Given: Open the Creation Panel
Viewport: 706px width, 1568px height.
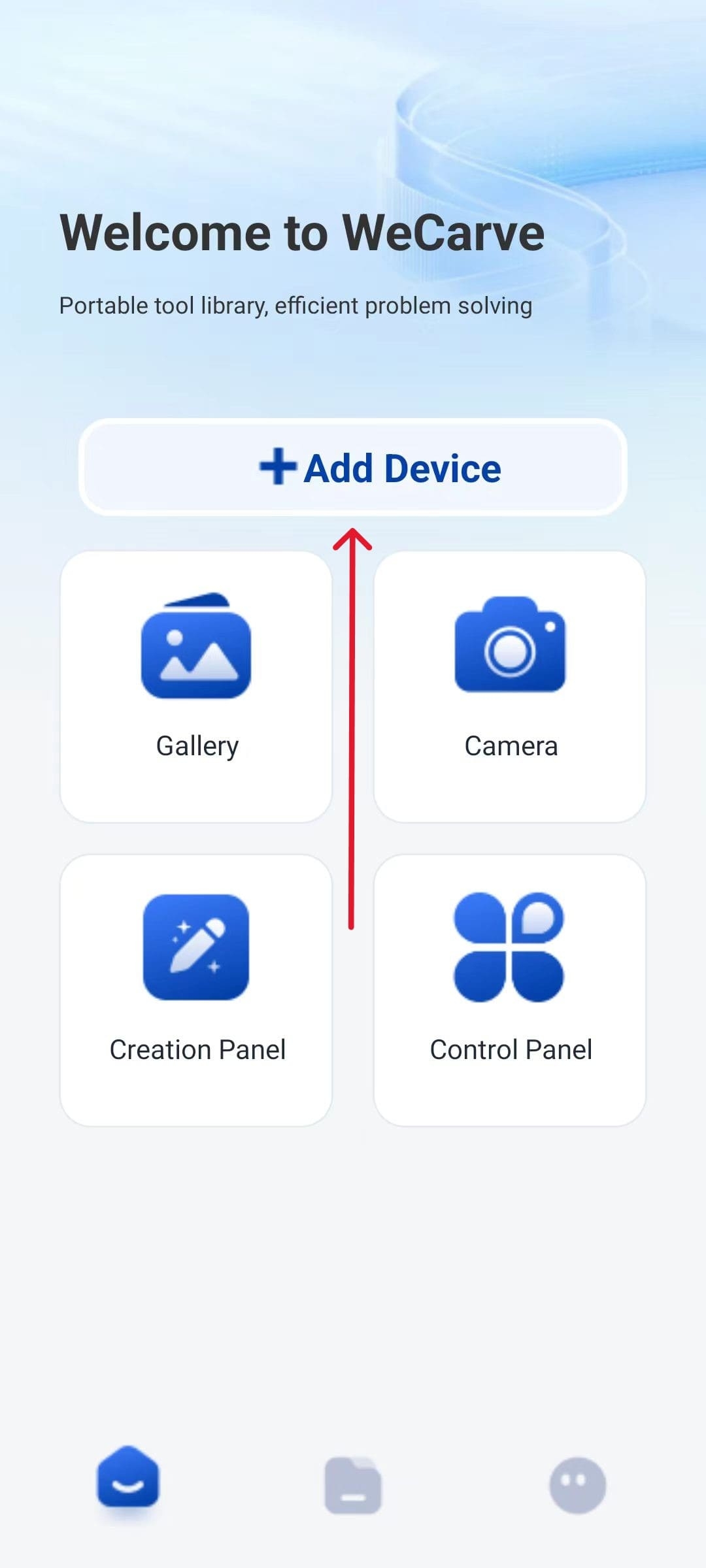Looking at the screenshot, I should [196, 990].
